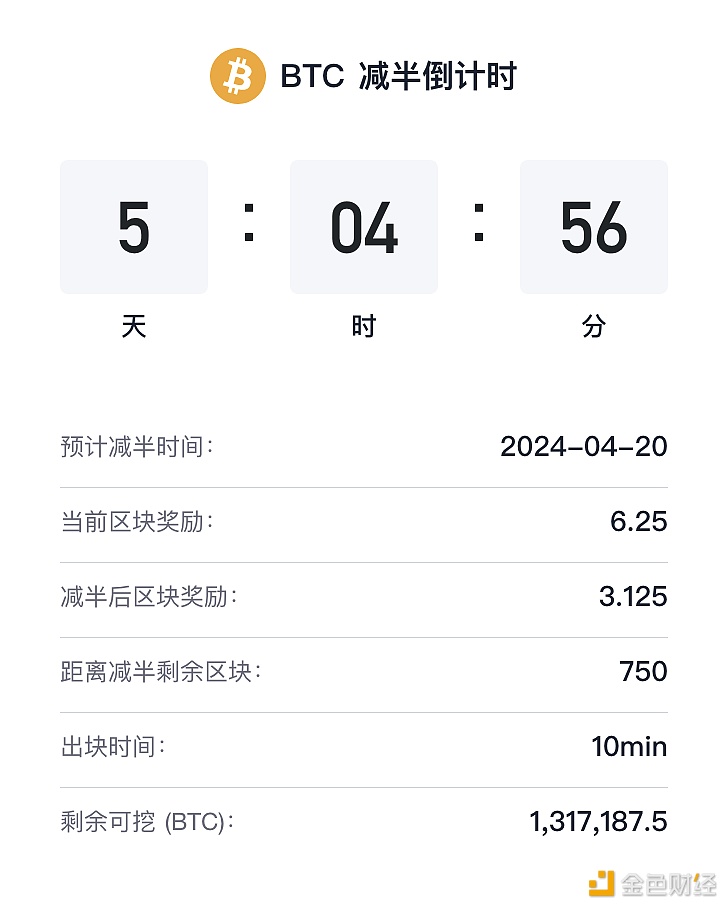Click the BTC 减半倒计时 title
Screen dimensions: 728x908
(397, 75)
